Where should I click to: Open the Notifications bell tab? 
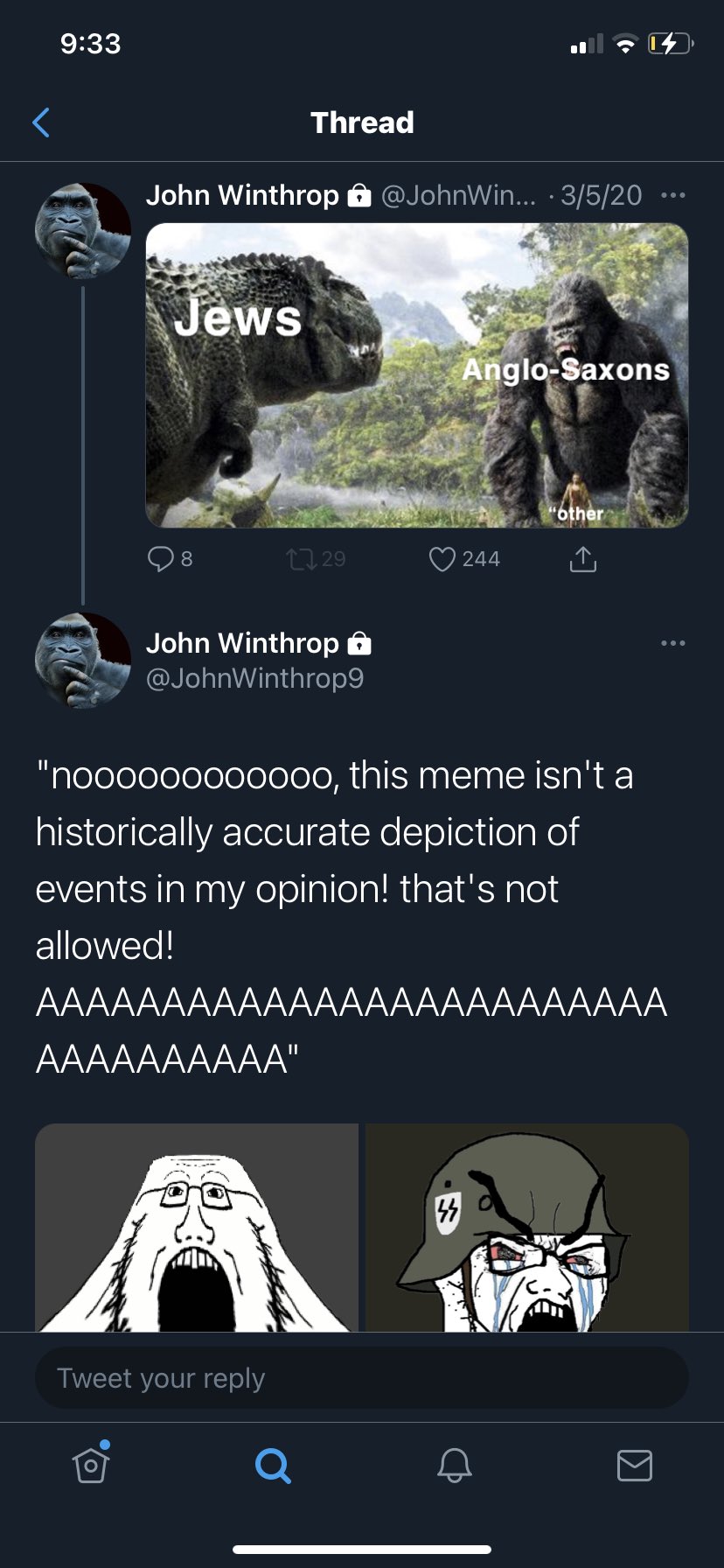454,1465
